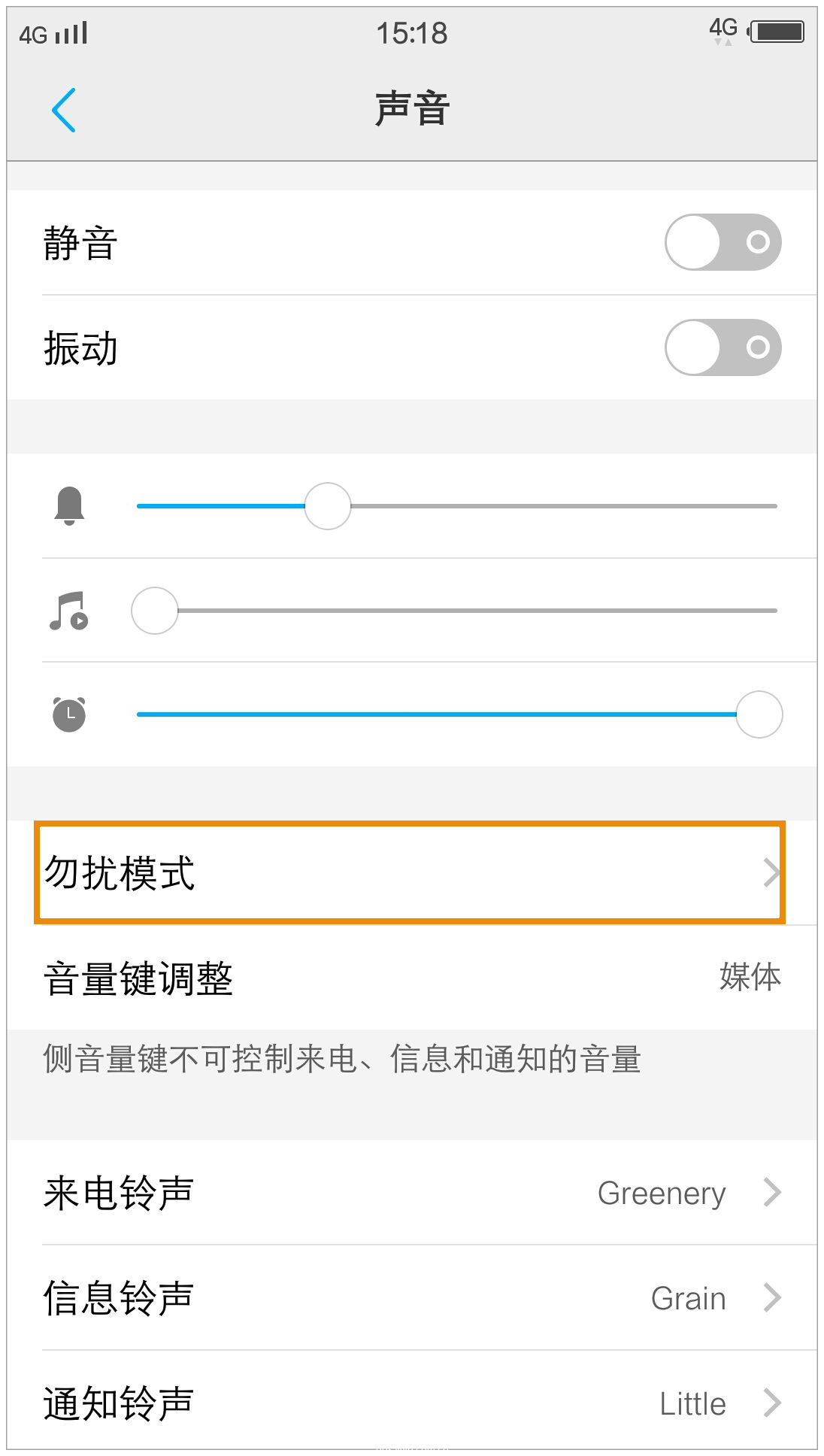Open 信息铃声 Grain setting
The width and height of the screenshot is (824, 1456).
412,1298
